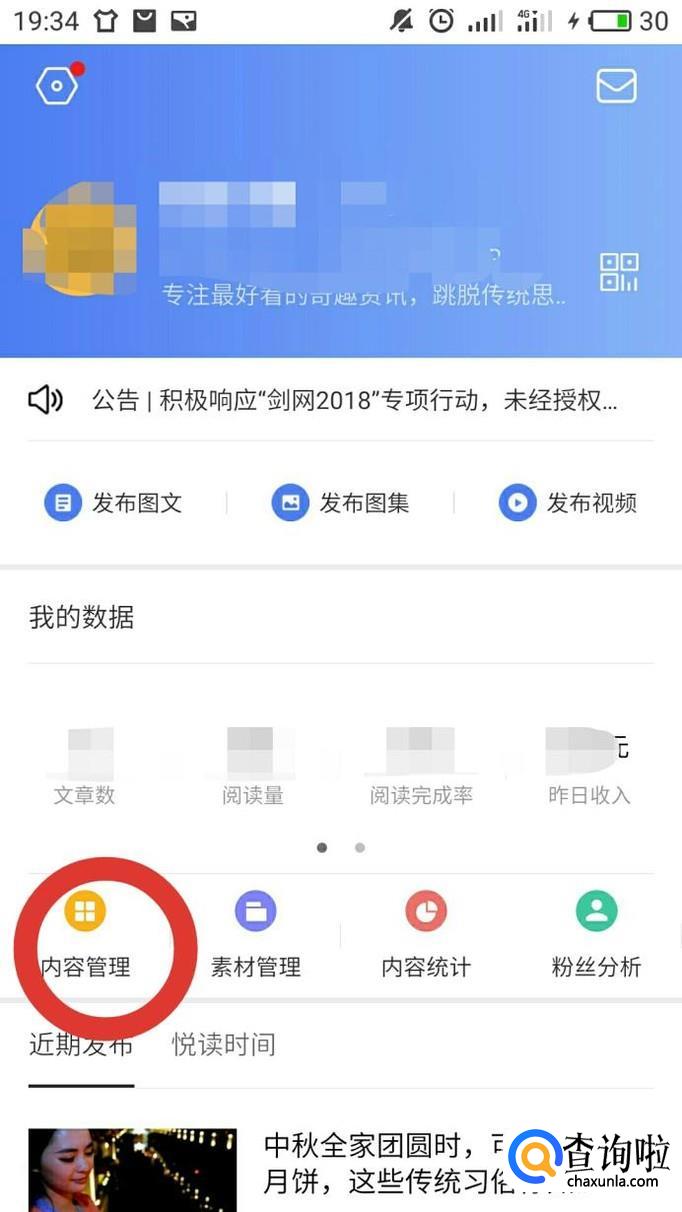Open the 中秋全家团圆时 article

click(x=380, y=1165)
